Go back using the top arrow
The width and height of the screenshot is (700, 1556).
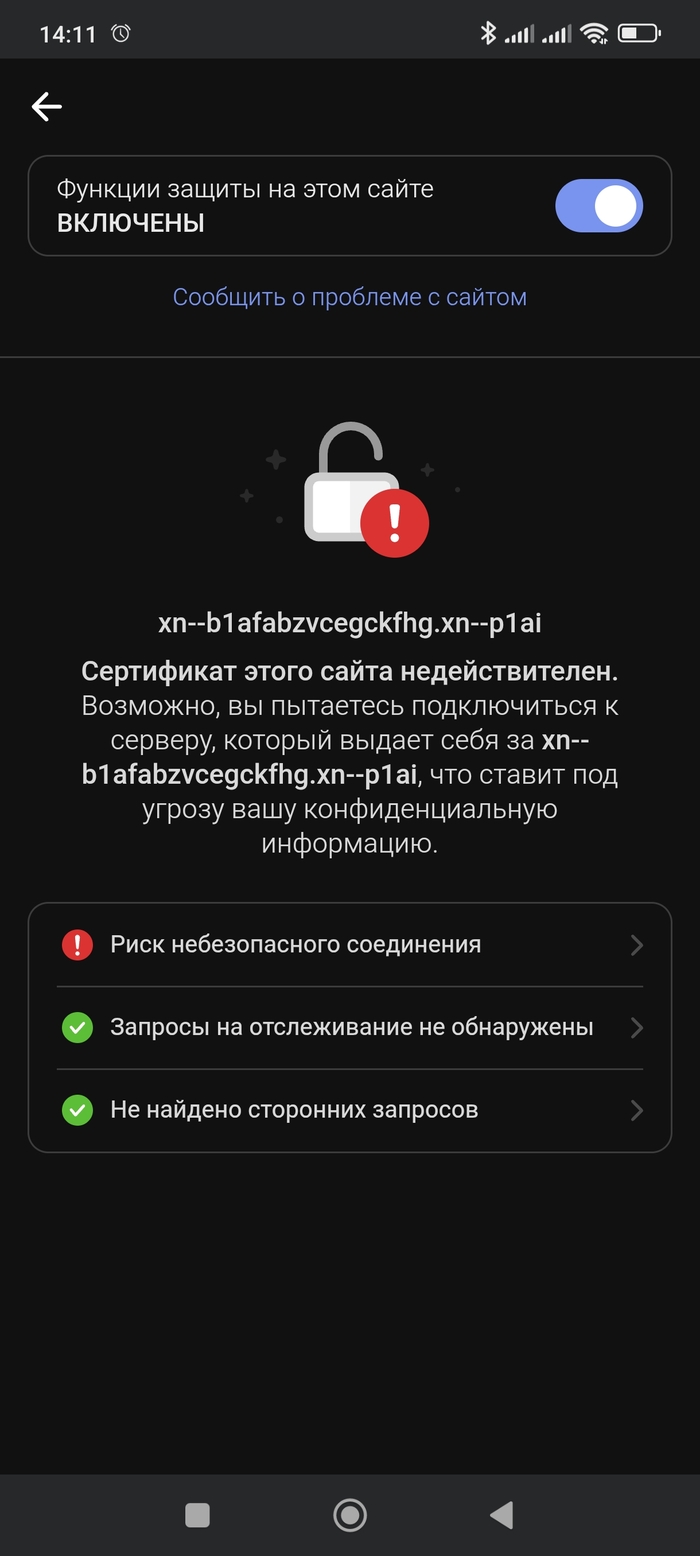[x=46, y=106]
